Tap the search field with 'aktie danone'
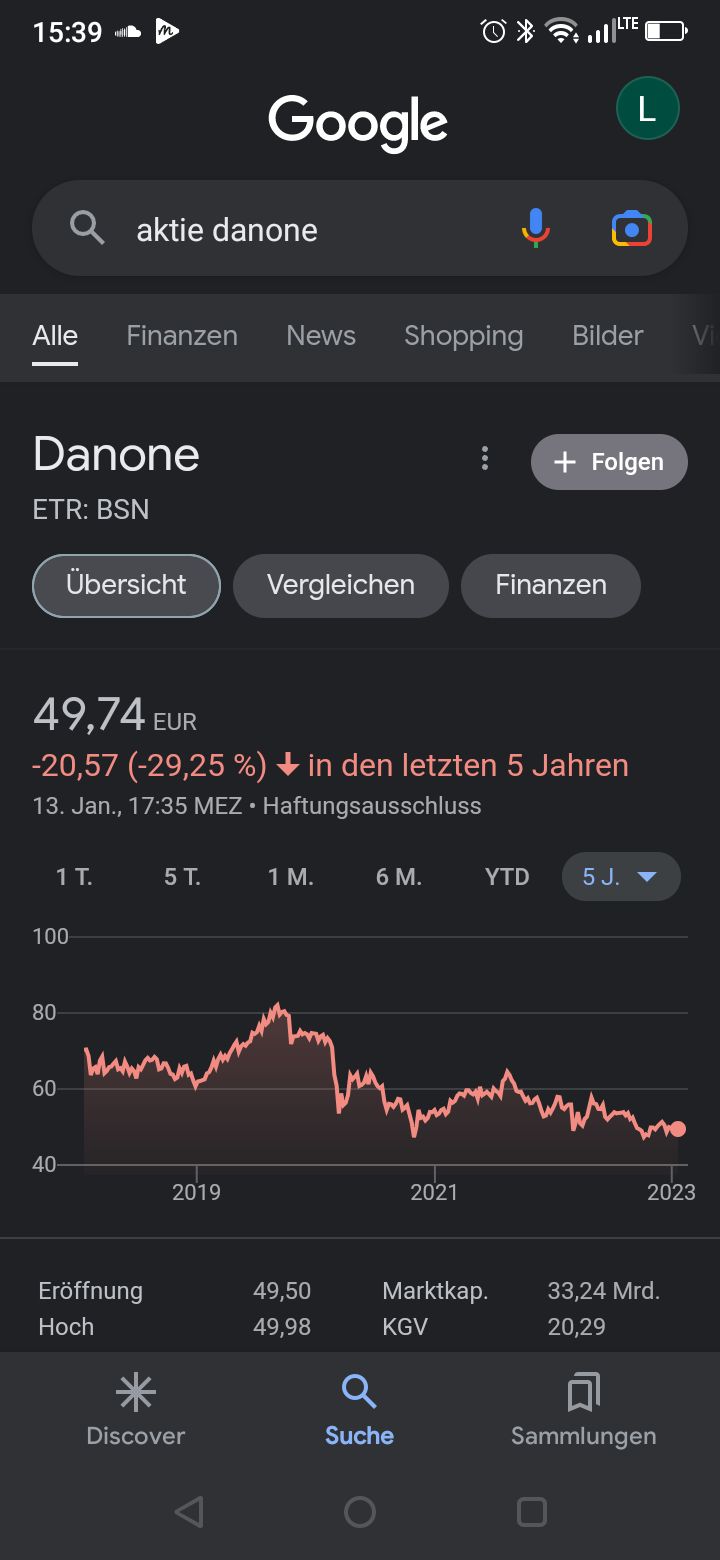This screenshot has height=1560, width=720. pos(300,230)
